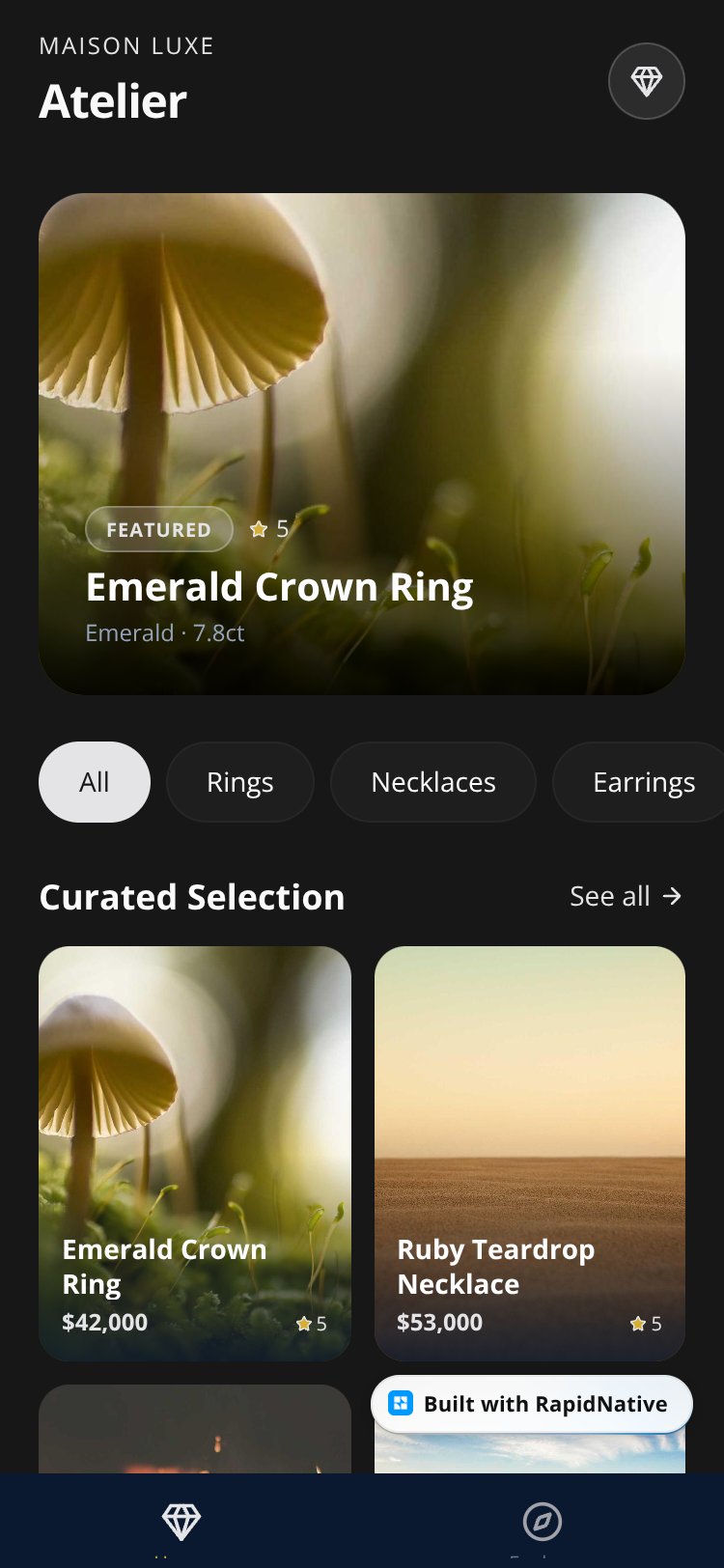
Task: Select the All filter chip
Action: [95, 782]
